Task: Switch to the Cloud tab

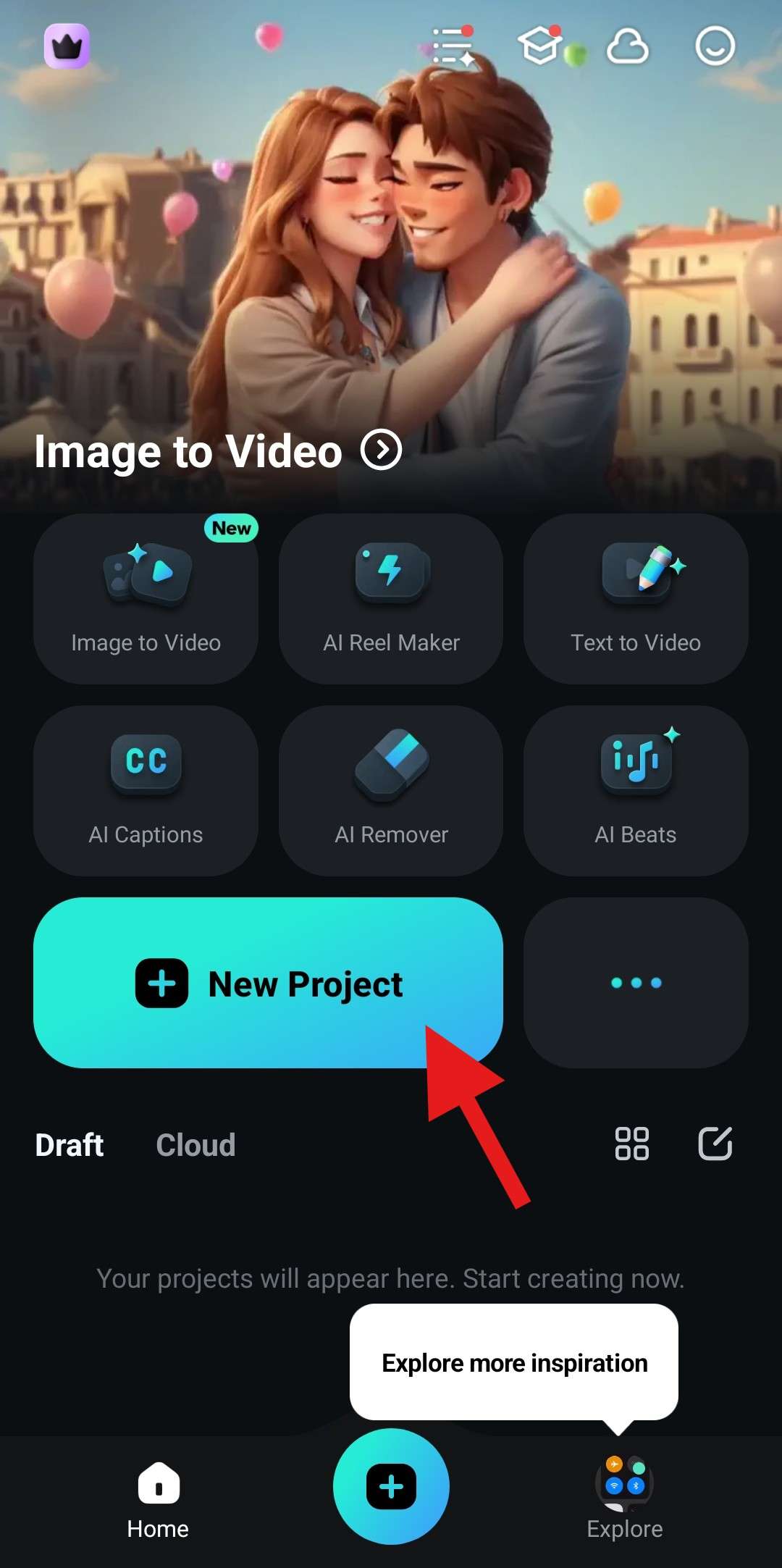Action: click(195, 1145)
